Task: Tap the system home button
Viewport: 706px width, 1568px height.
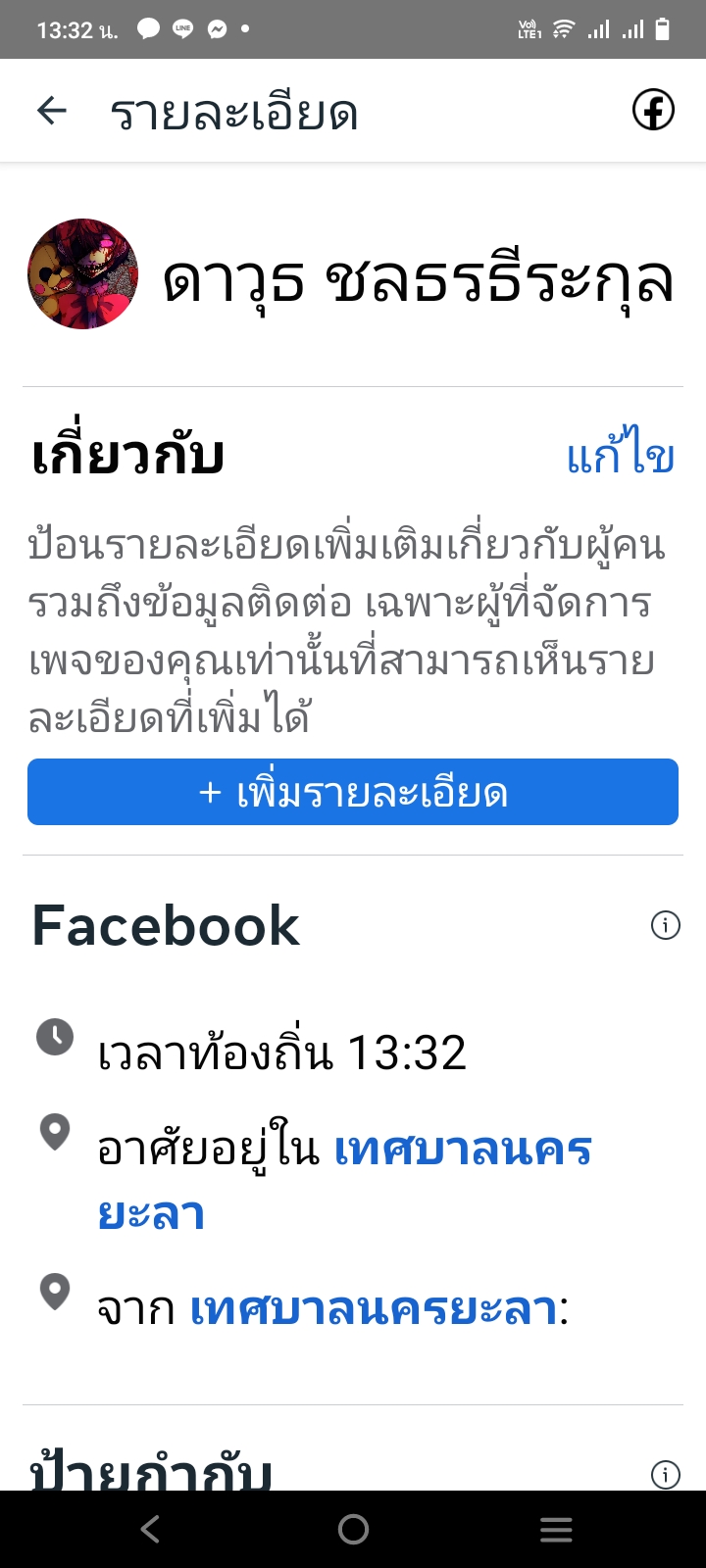Action: (x=353, y=1529)
